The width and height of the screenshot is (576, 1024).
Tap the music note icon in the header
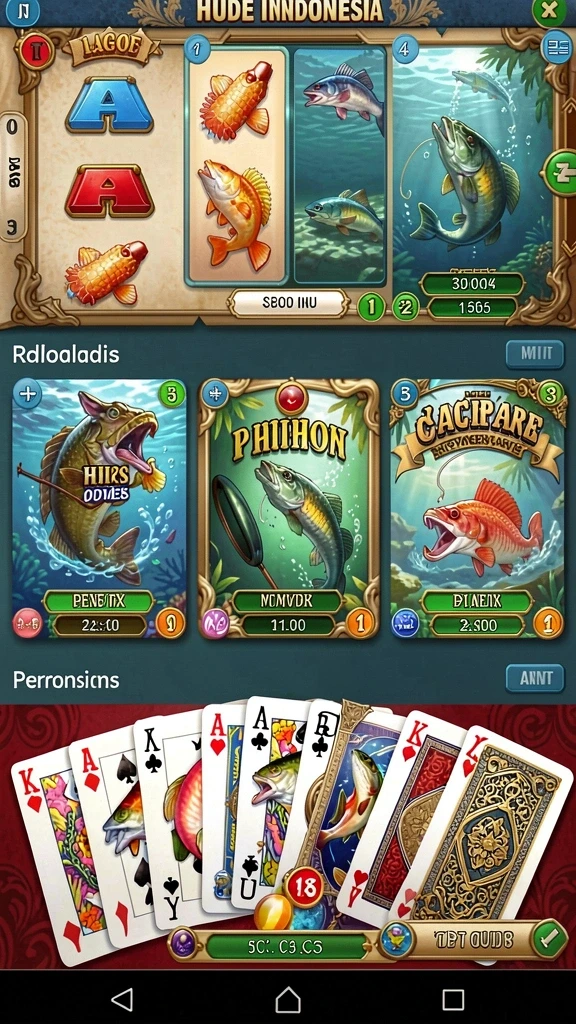22,11
